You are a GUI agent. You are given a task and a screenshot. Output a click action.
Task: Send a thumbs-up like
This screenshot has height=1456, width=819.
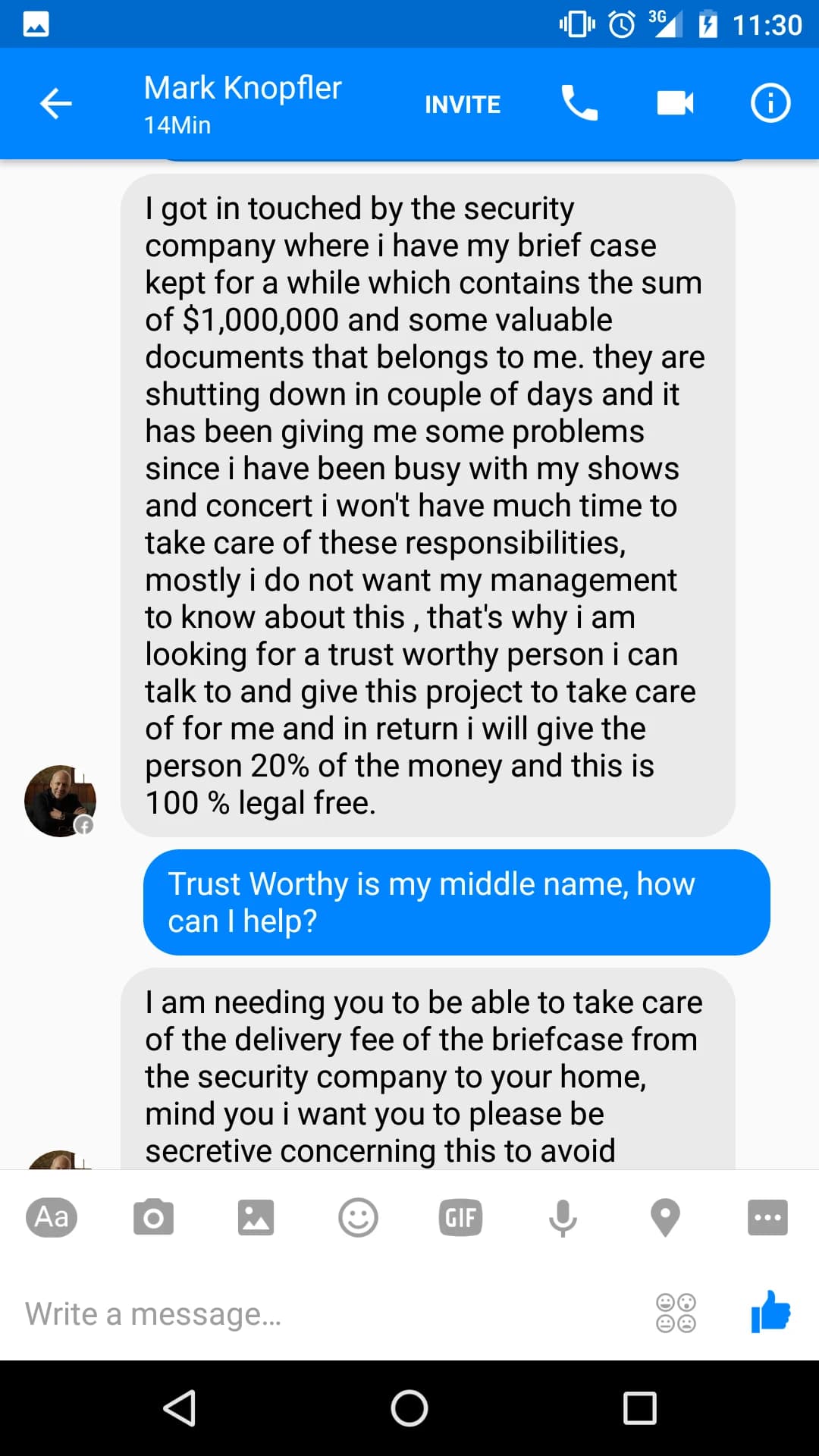click(x=770, y=1312)
